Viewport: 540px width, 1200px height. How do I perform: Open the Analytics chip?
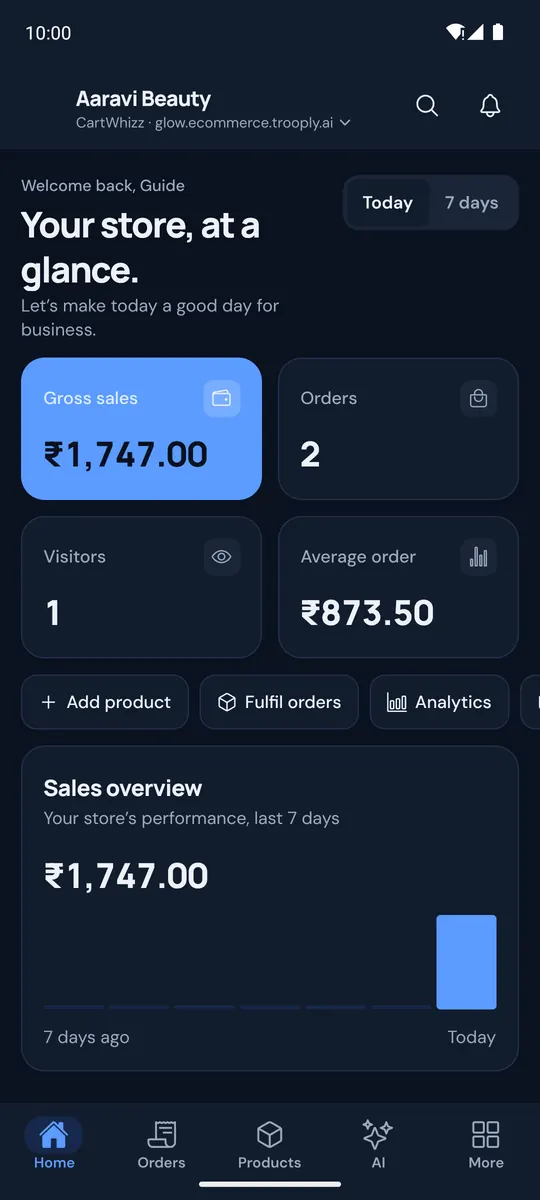pyautogui.click(x=439, y=702)
